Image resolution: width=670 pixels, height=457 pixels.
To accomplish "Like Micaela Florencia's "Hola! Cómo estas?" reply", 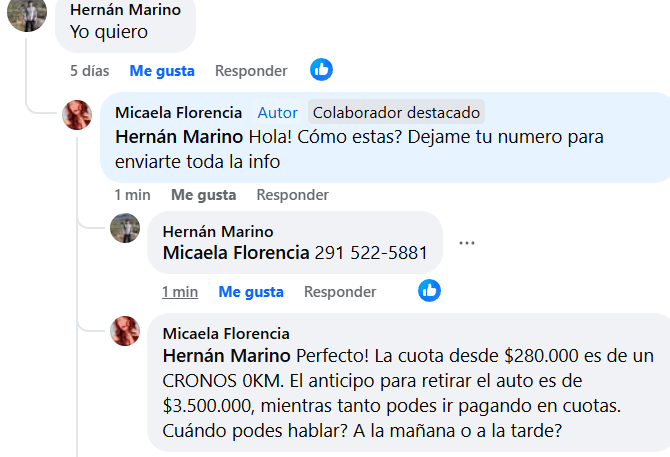I will (203, 195).
